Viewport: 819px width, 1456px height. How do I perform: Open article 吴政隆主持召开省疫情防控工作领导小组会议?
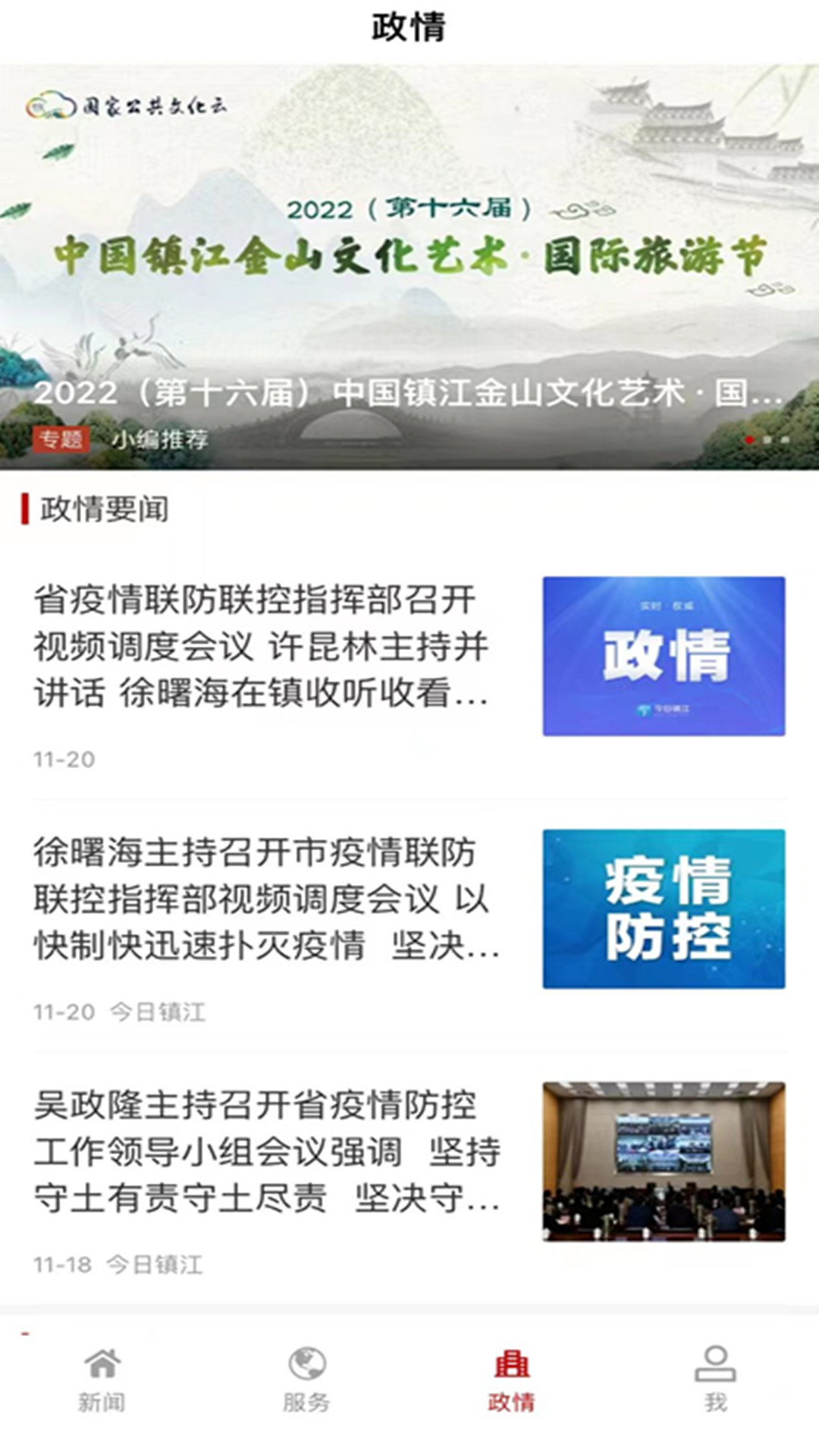click(262, 1151)
